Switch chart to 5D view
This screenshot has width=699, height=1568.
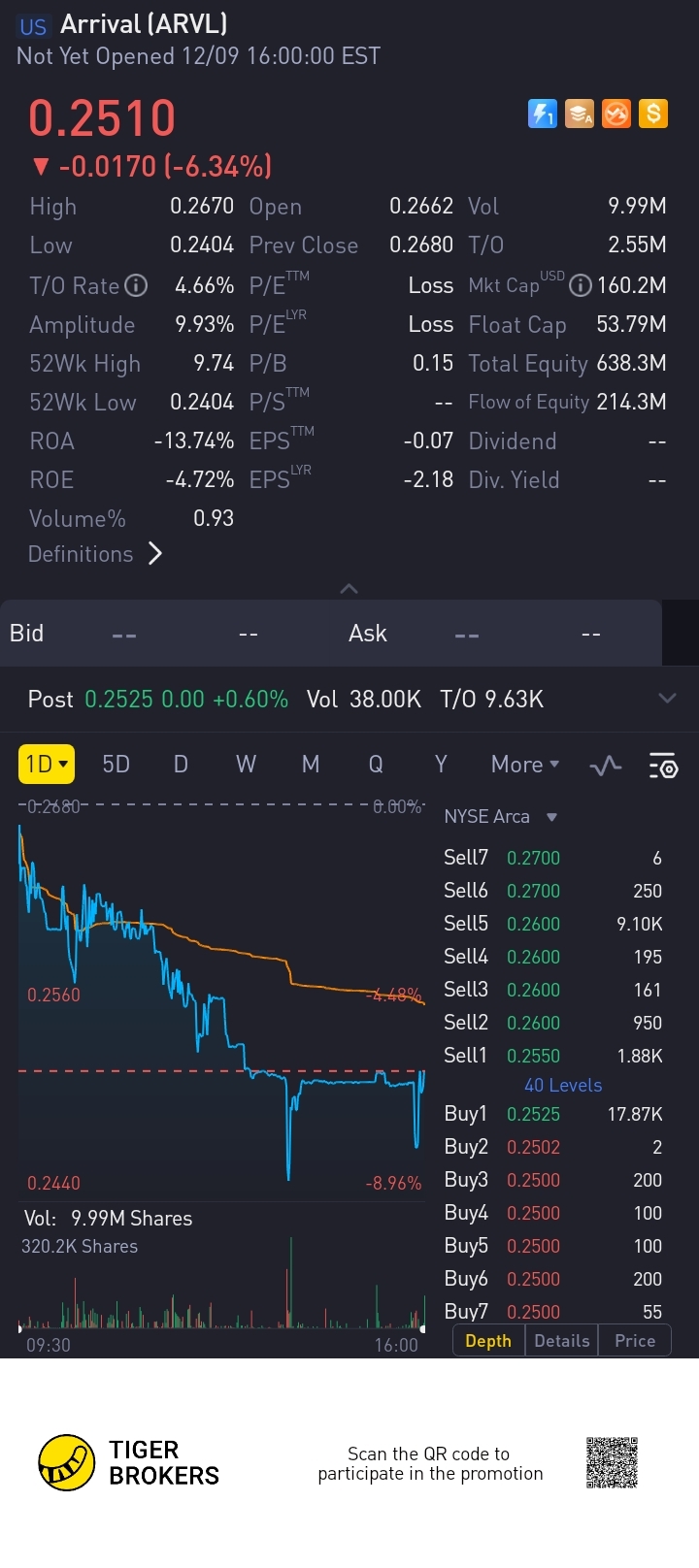click(x=116, y=765)
